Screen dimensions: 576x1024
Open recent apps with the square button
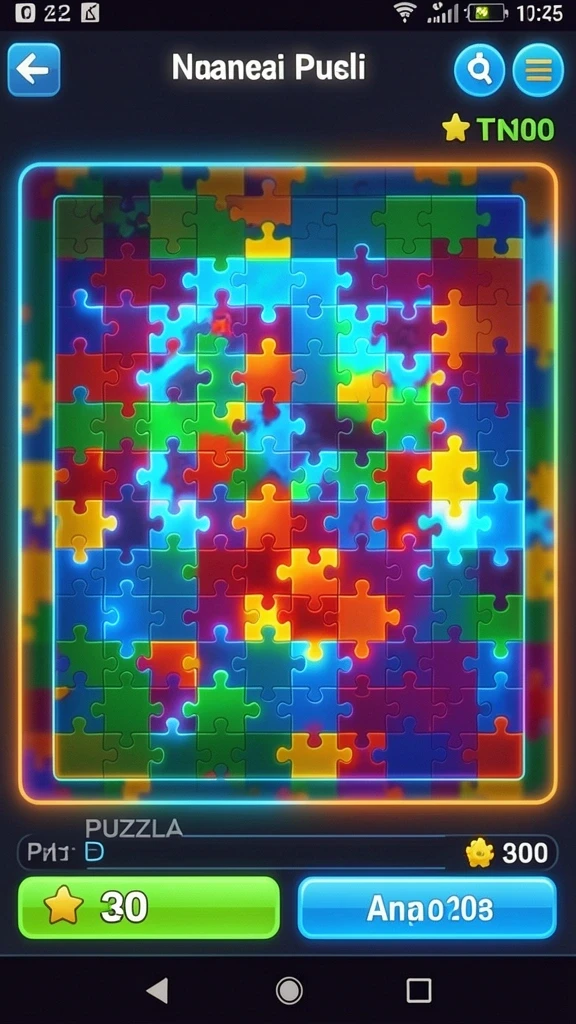tap(419, 990)
